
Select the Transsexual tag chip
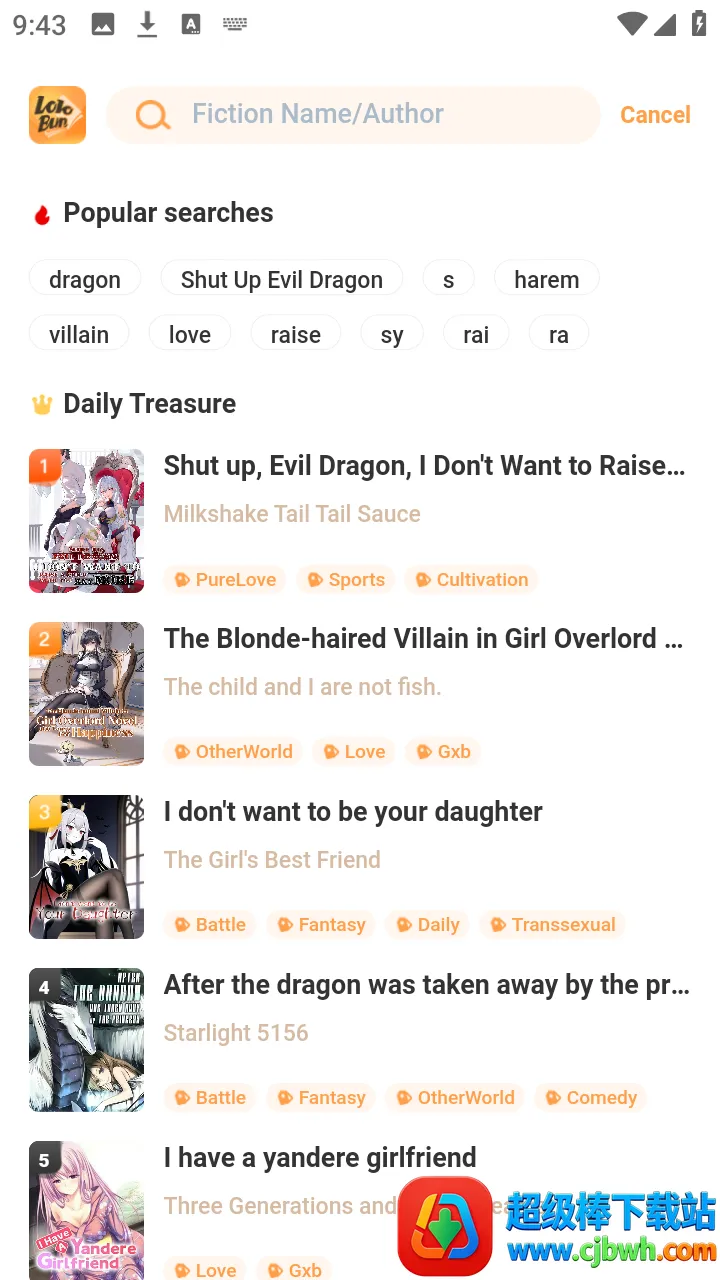tap(552, 925)
